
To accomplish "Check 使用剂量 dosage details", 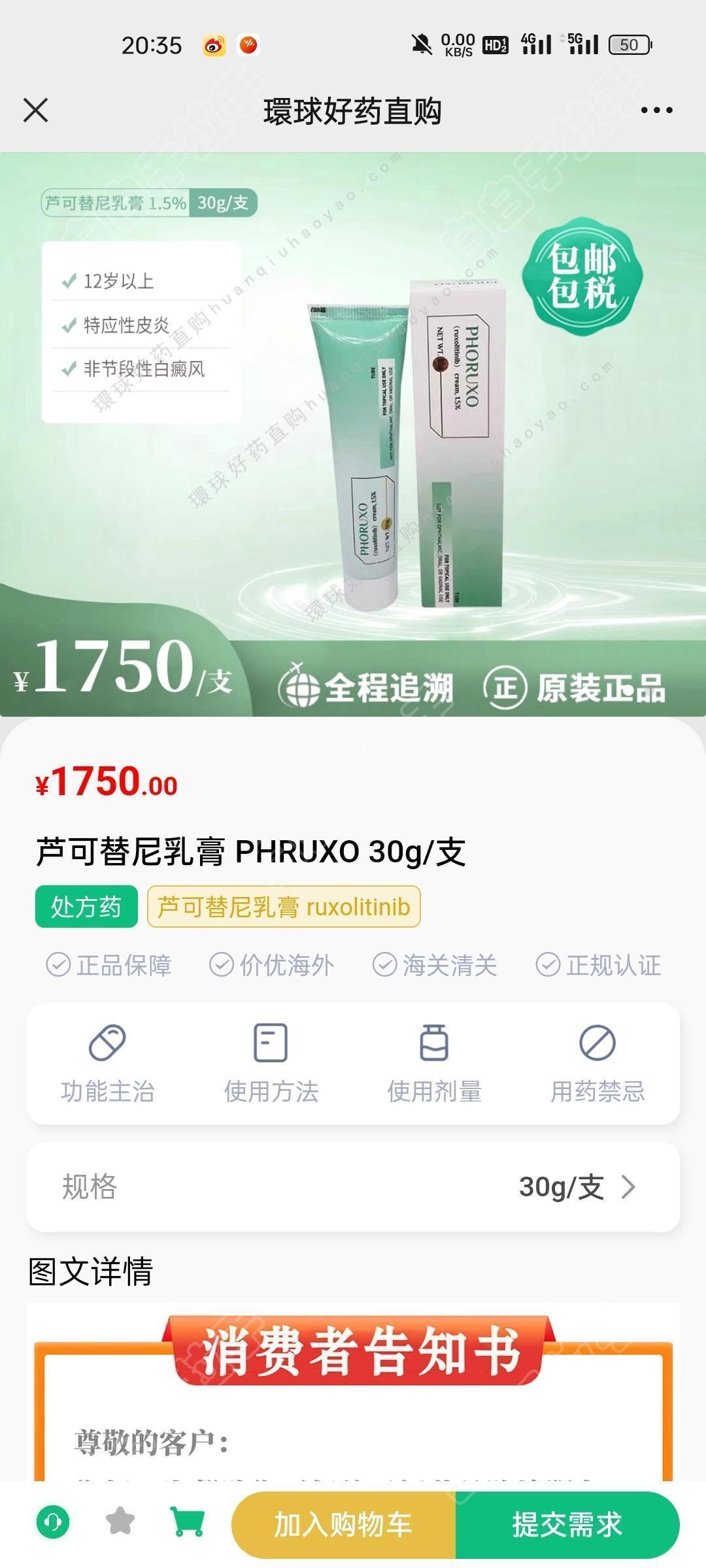I will tap(434, 1063).
